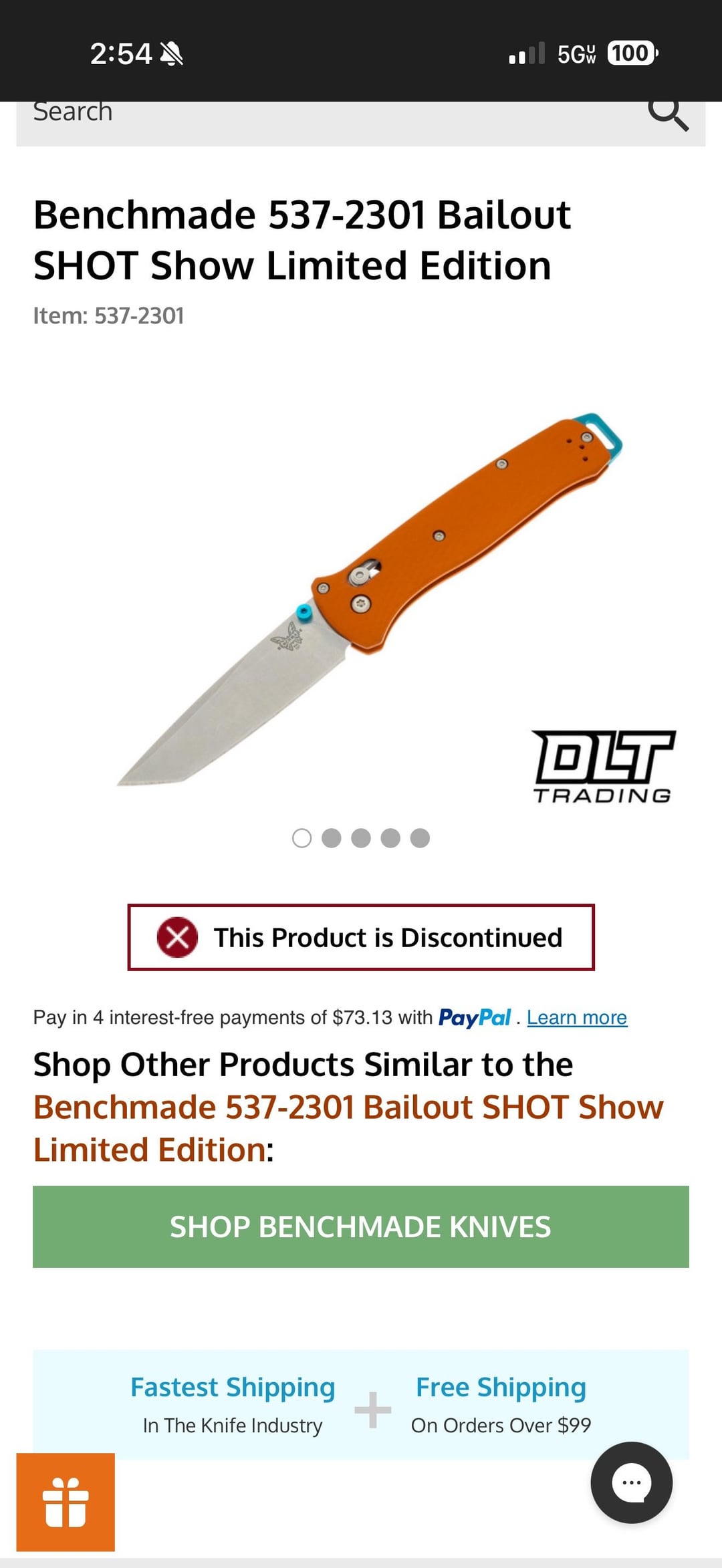The height and width of the screenshot is (1568, 722).
Task: Open PayPal Learn more link
Action: click(576, 1017)
